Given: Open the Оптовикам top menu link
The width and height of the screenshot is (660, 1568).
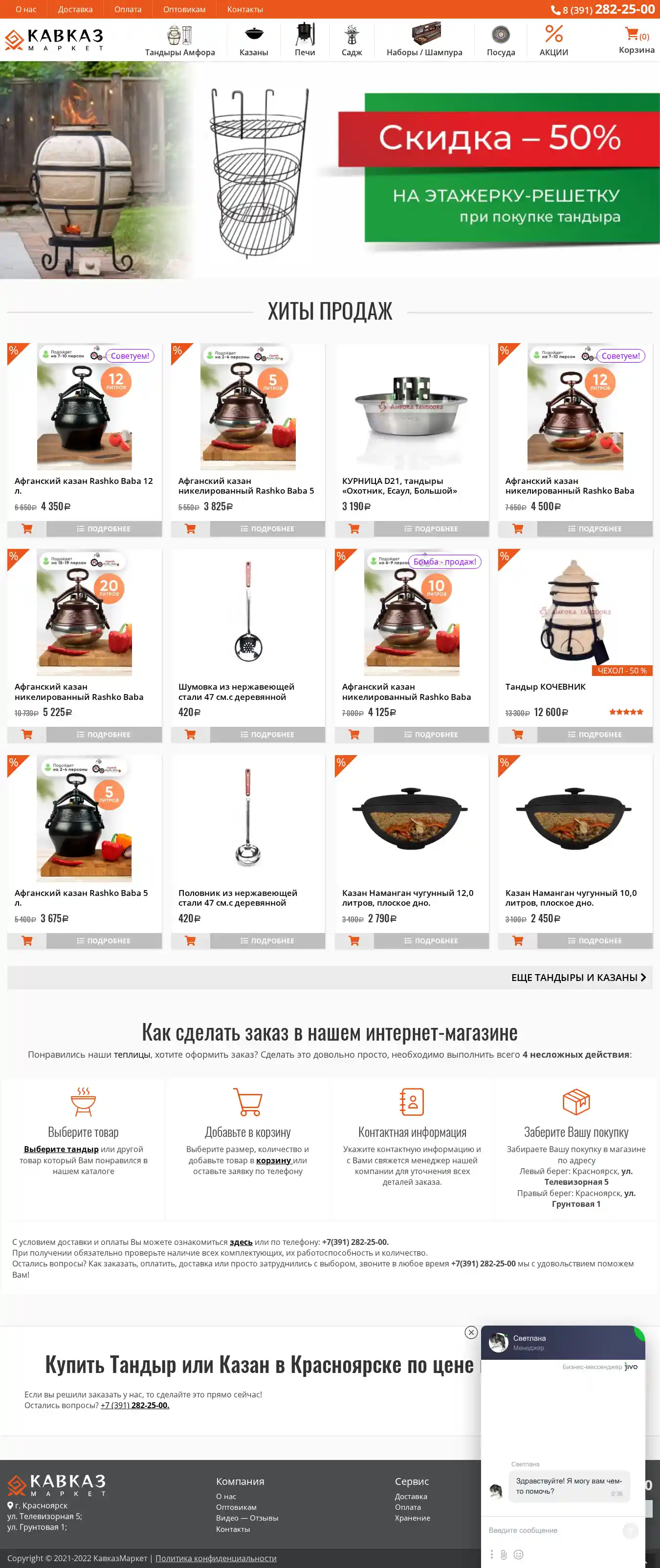Looking at the screenshot, I should pos(184,9).
